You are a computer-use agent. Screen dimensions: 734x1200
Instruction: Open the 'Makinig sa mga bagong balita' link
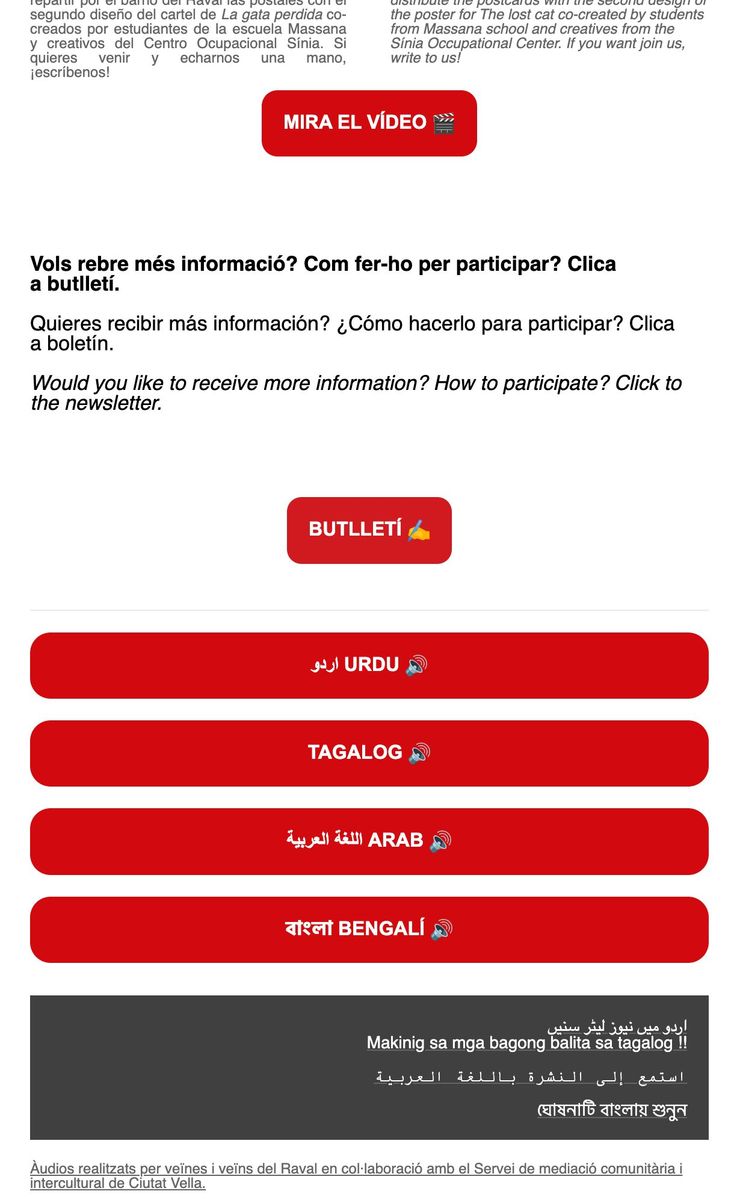(526, 1043)
